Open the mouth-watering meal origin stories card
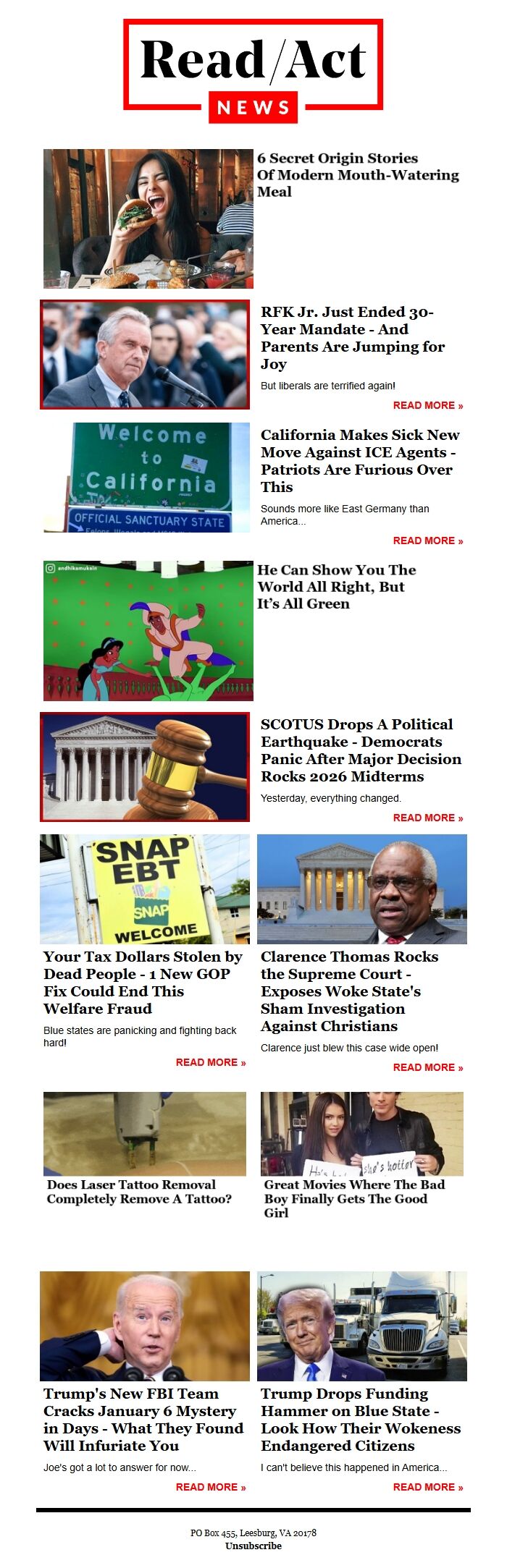The image size is (507, 1568). click(x=358, y=175)
